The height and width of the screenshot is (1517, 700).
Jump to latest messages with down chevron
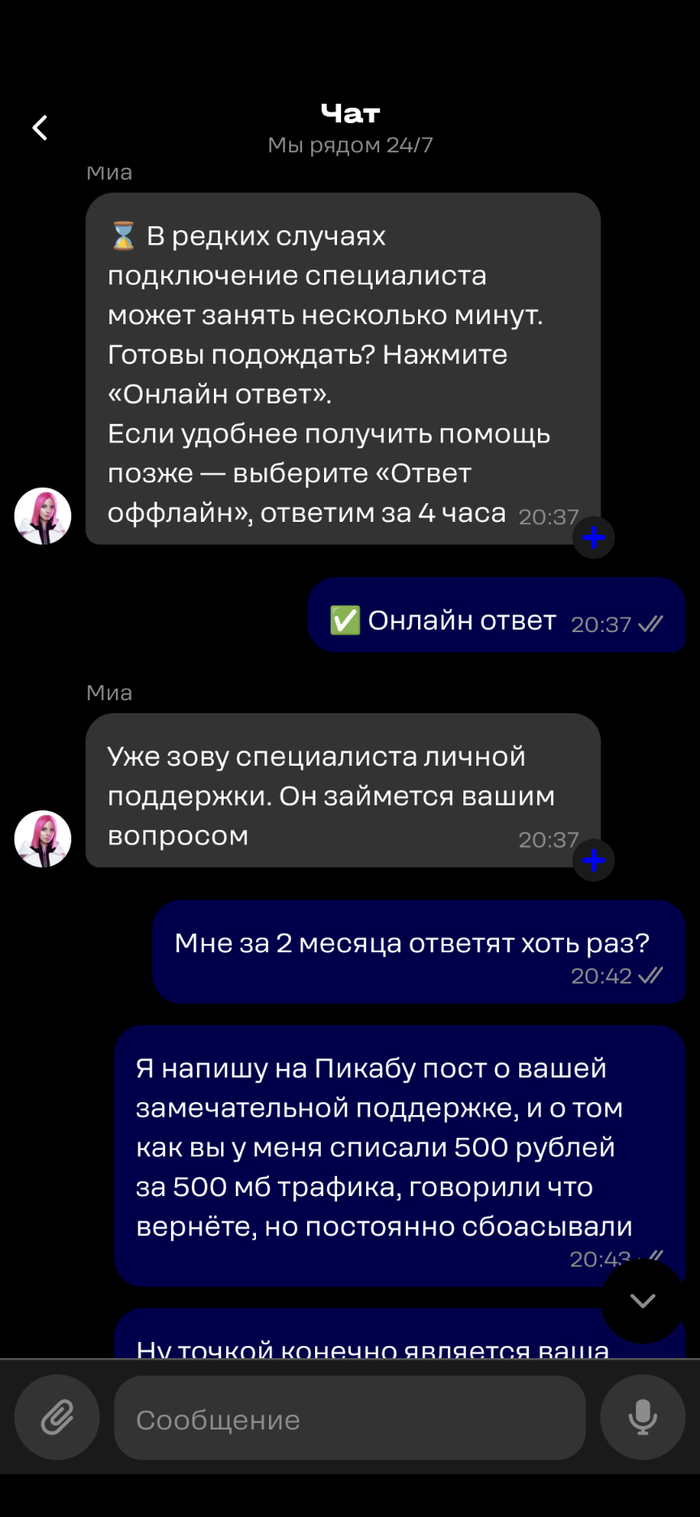[642, 1300]
